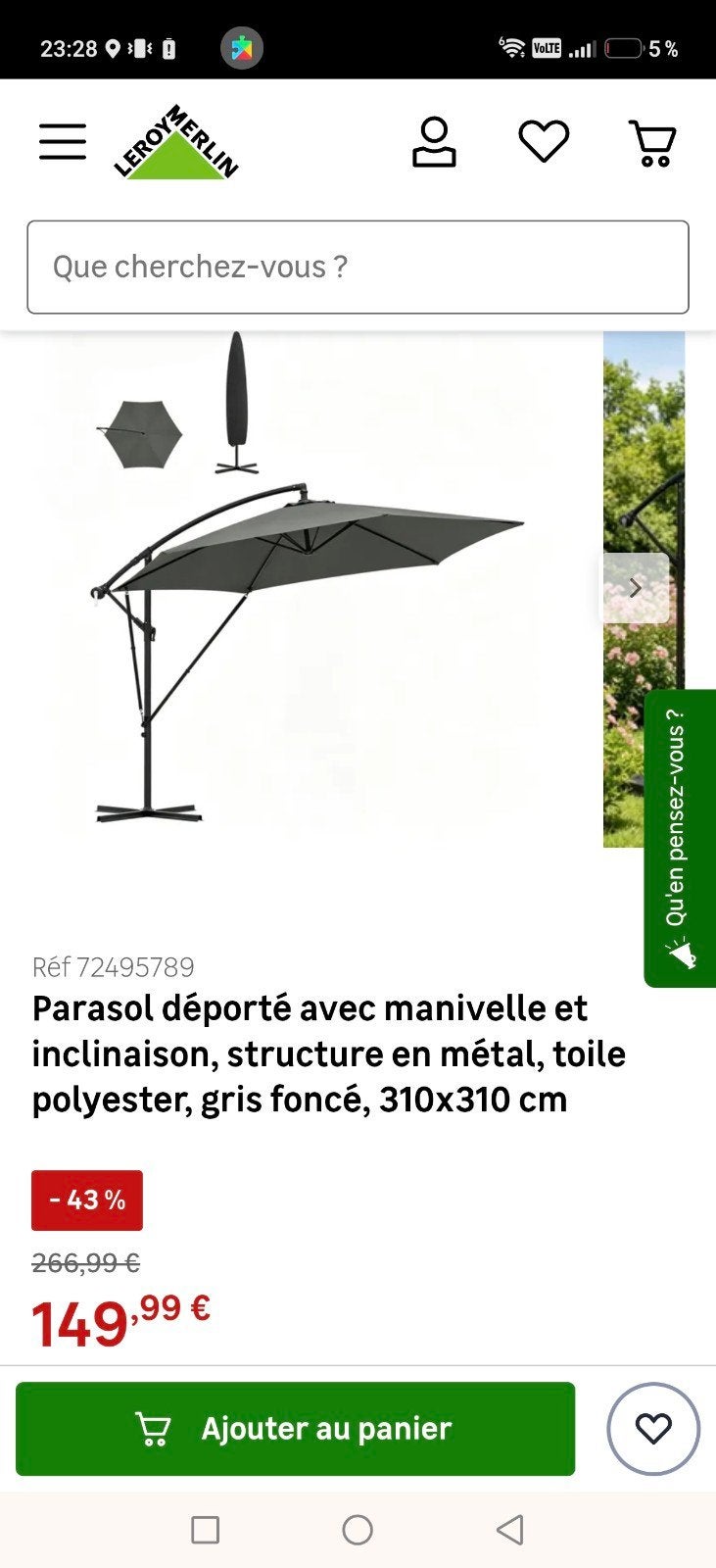Tap 'Ajouter au panier' to add parasol
The height and width of the screenshot is (1568, 716).
295,1429
